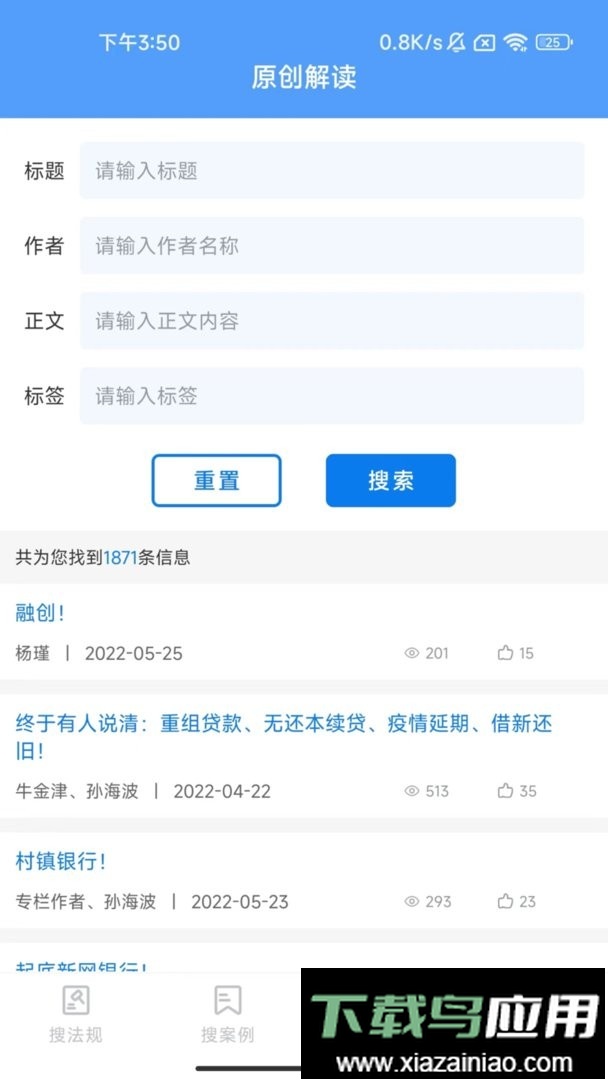608x1080 pixels.
Task: Tap the 标题 title input field
Action: point(331,171)
